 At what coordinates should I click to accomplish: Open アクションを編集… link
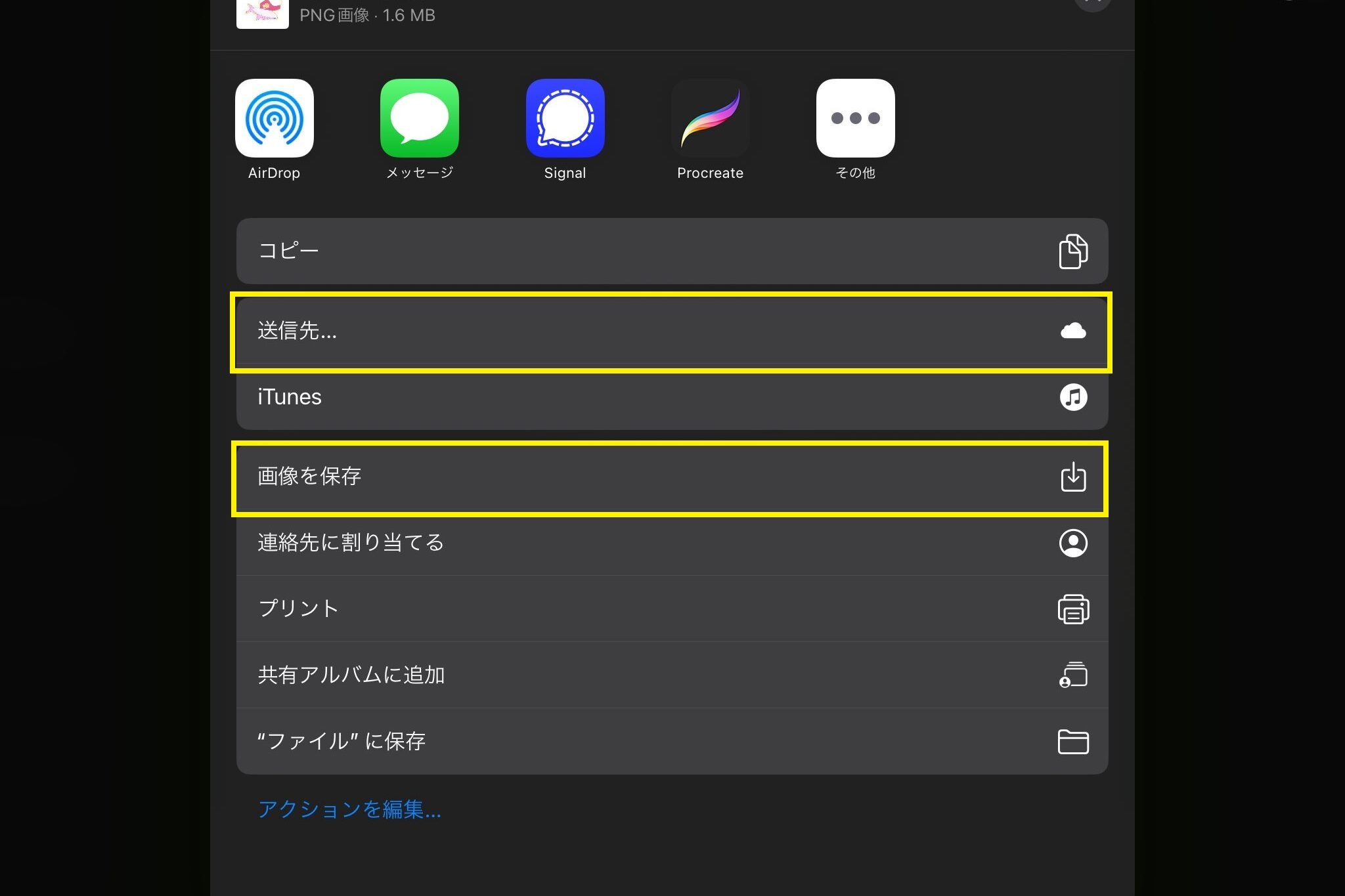pyautogui.click(x=349, y=809)
